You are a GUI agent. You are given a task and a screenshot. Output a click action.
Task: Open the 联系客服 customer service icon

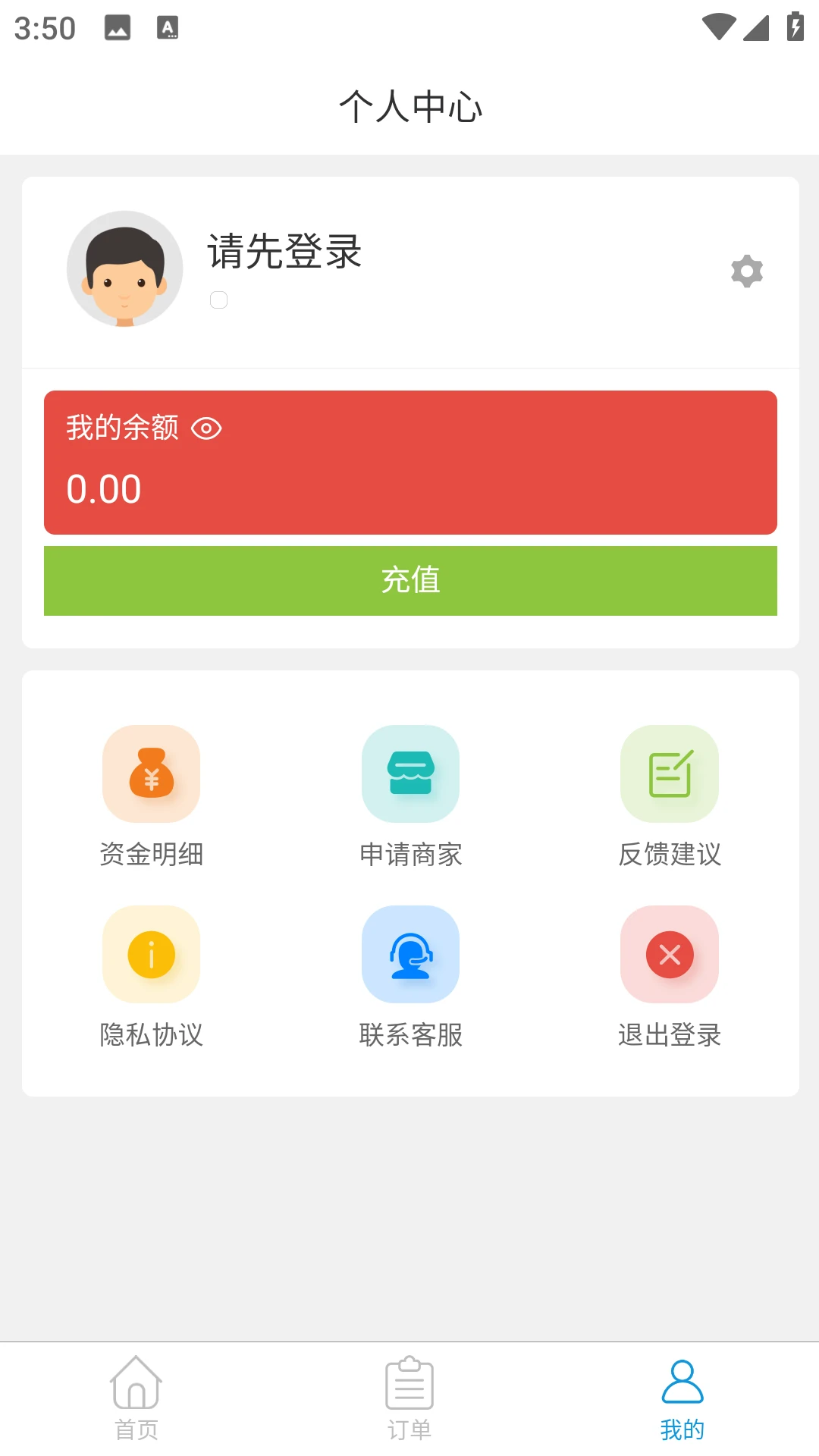click(x=409, y=954)
